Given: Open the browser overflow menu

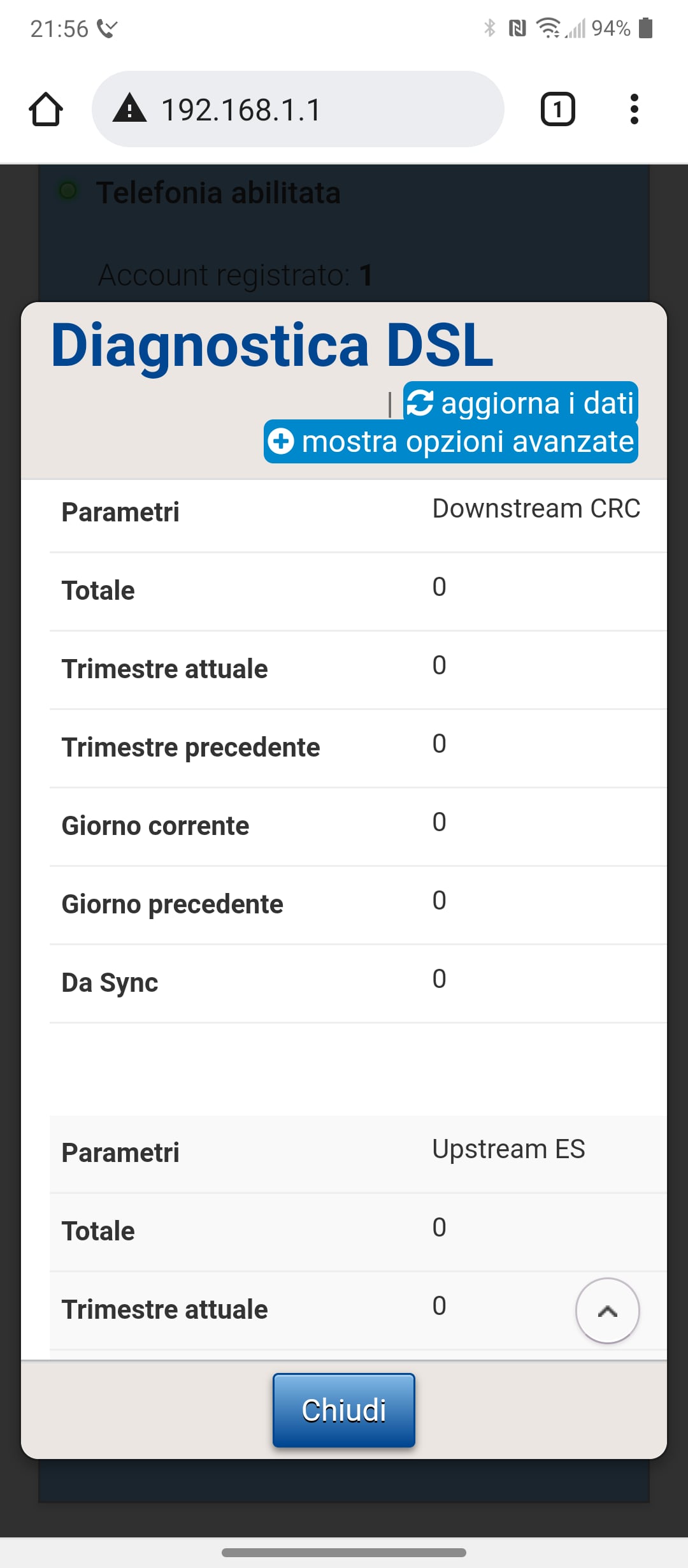Looking at the screenshot, I should (634, 109).
